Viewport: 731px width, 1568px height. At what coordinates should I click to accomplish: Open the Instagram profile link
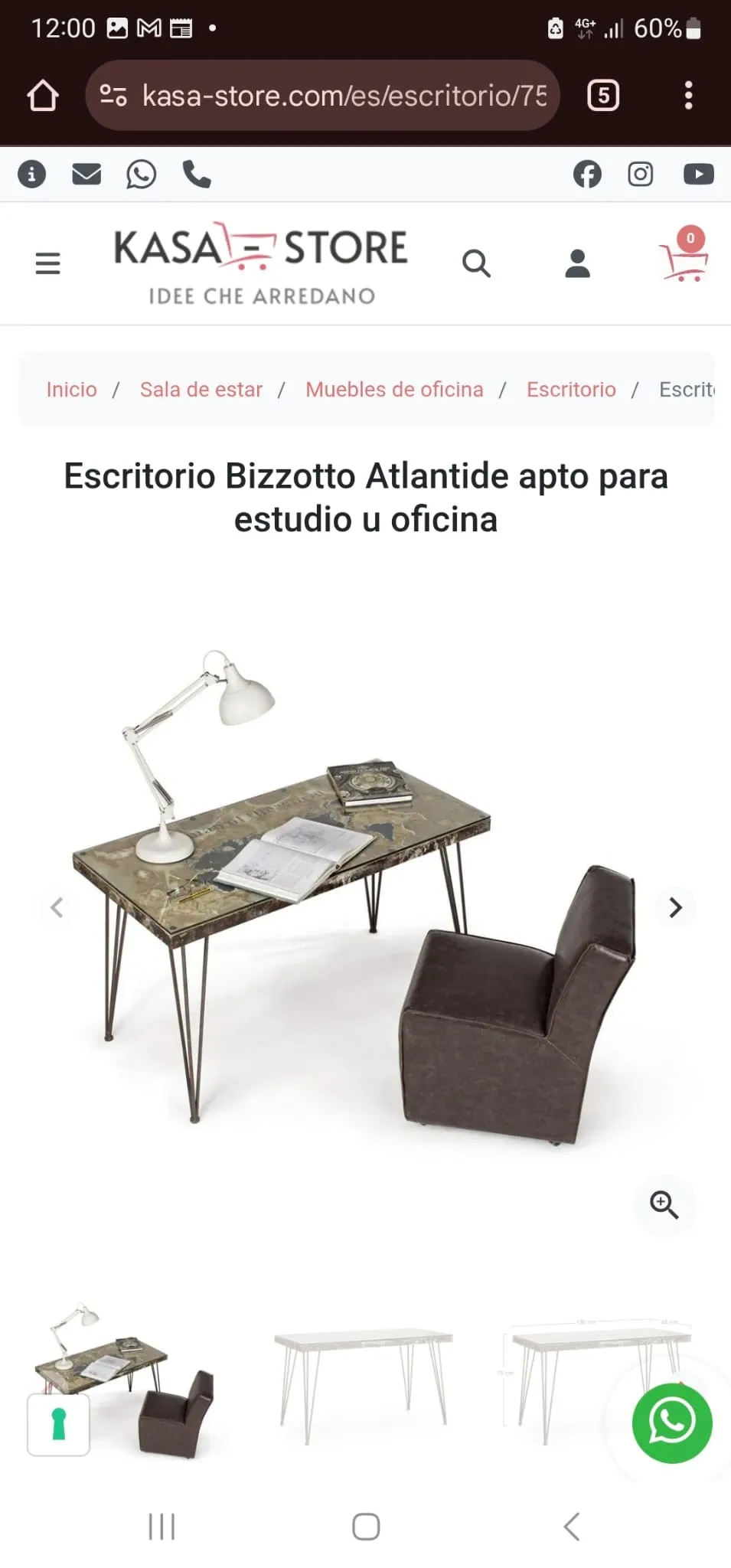(x=641, y=175)
